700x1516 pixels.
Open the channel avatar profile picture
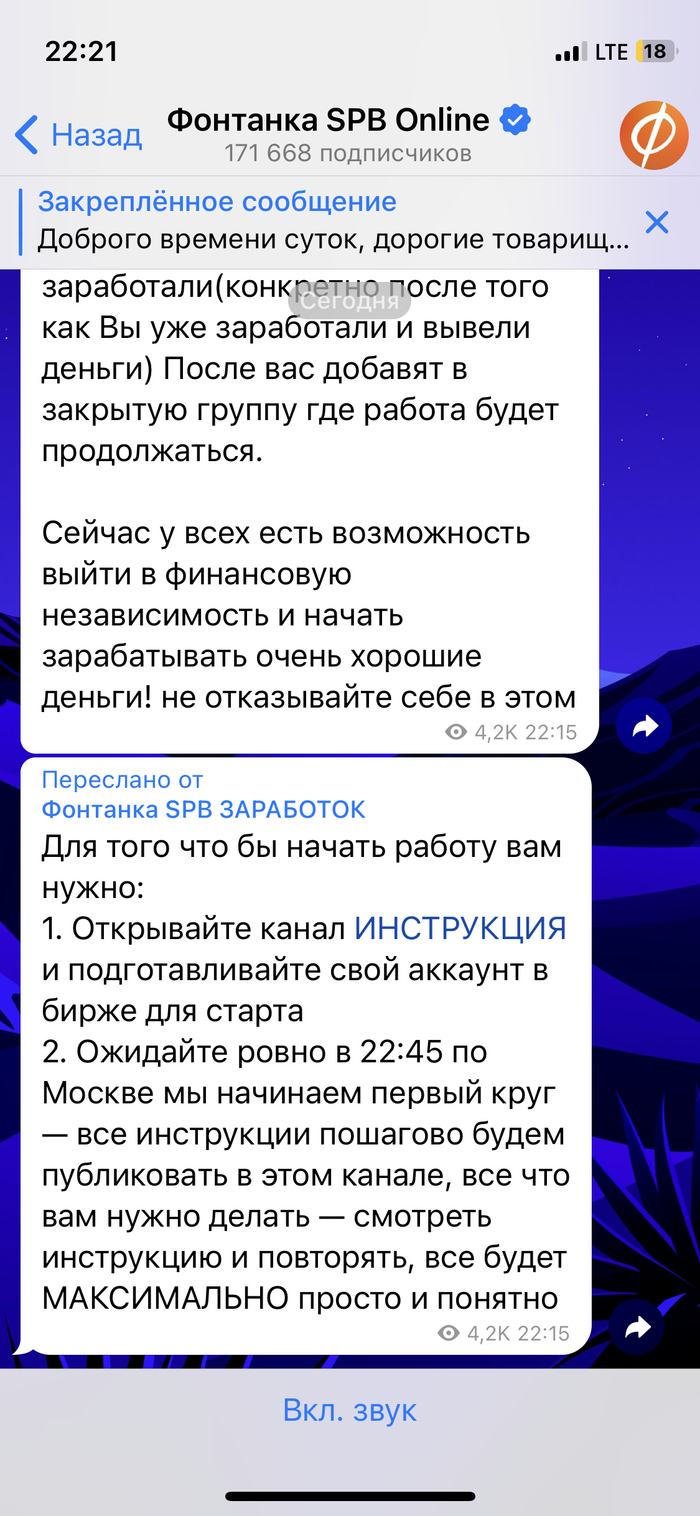653,135
